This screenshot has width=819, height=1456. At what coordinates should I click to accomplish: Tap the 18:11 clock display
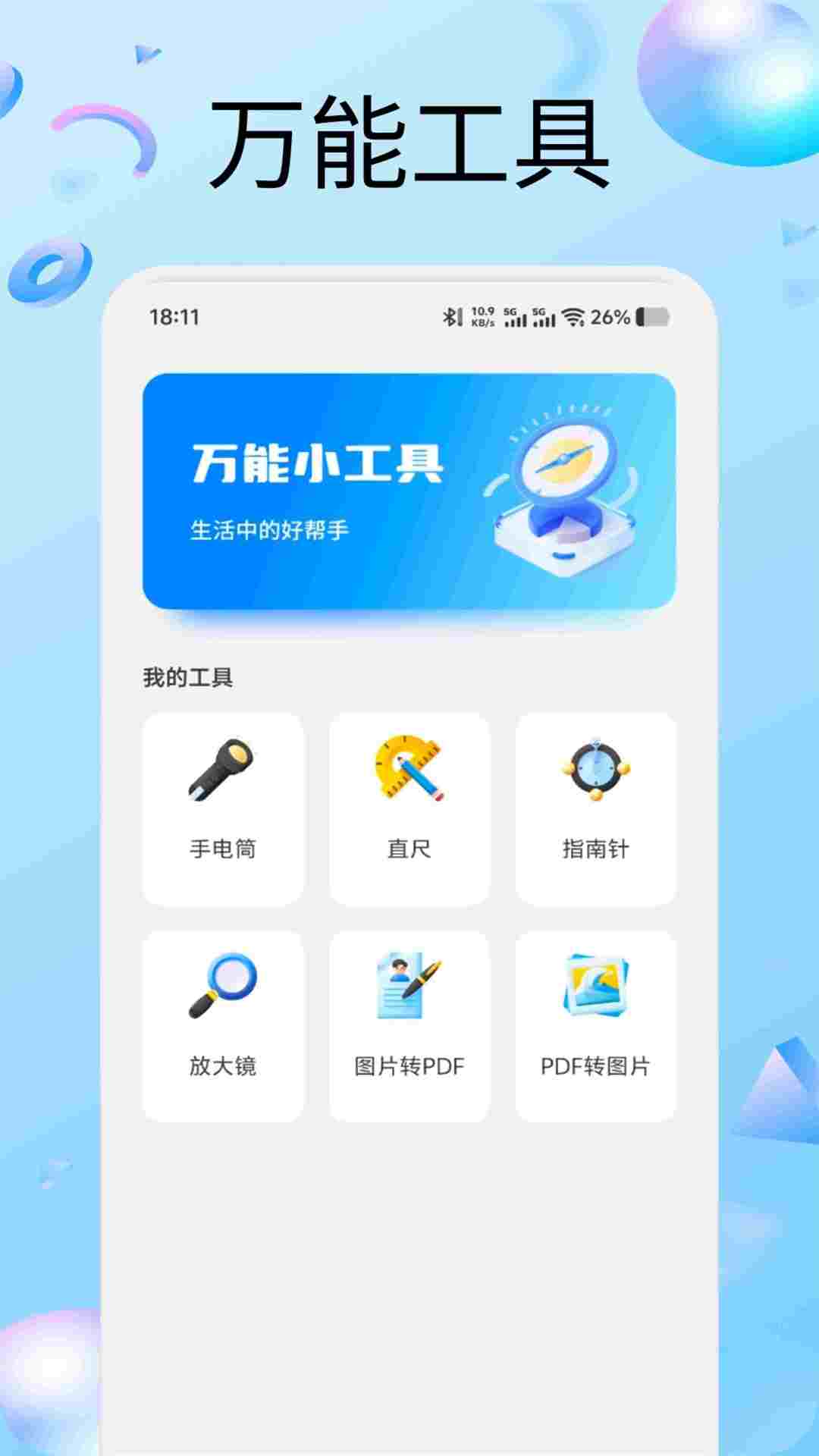point(173,316)
